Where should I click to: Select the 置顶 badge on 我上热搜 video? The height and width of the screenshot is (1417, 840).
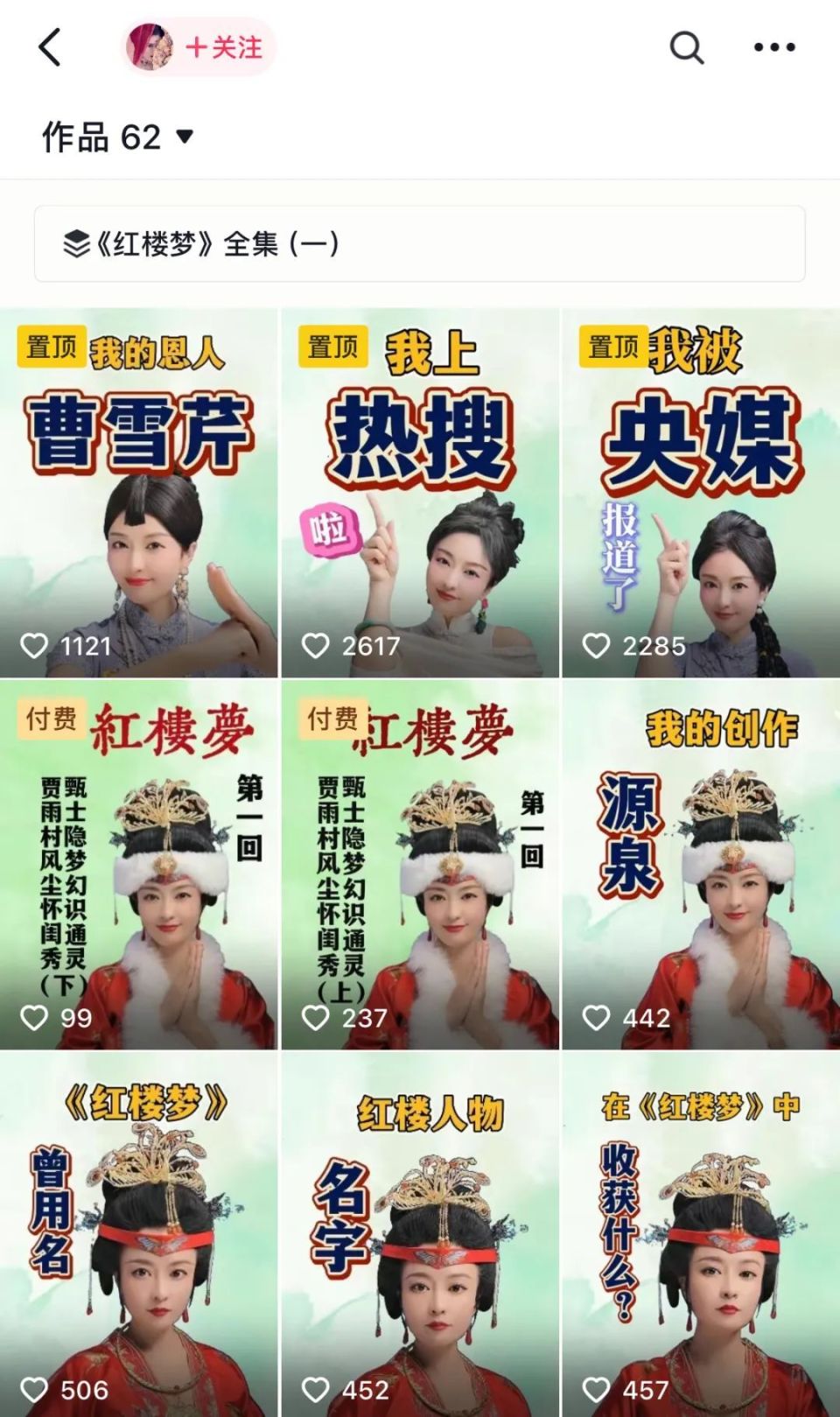(x=332, y=347)
